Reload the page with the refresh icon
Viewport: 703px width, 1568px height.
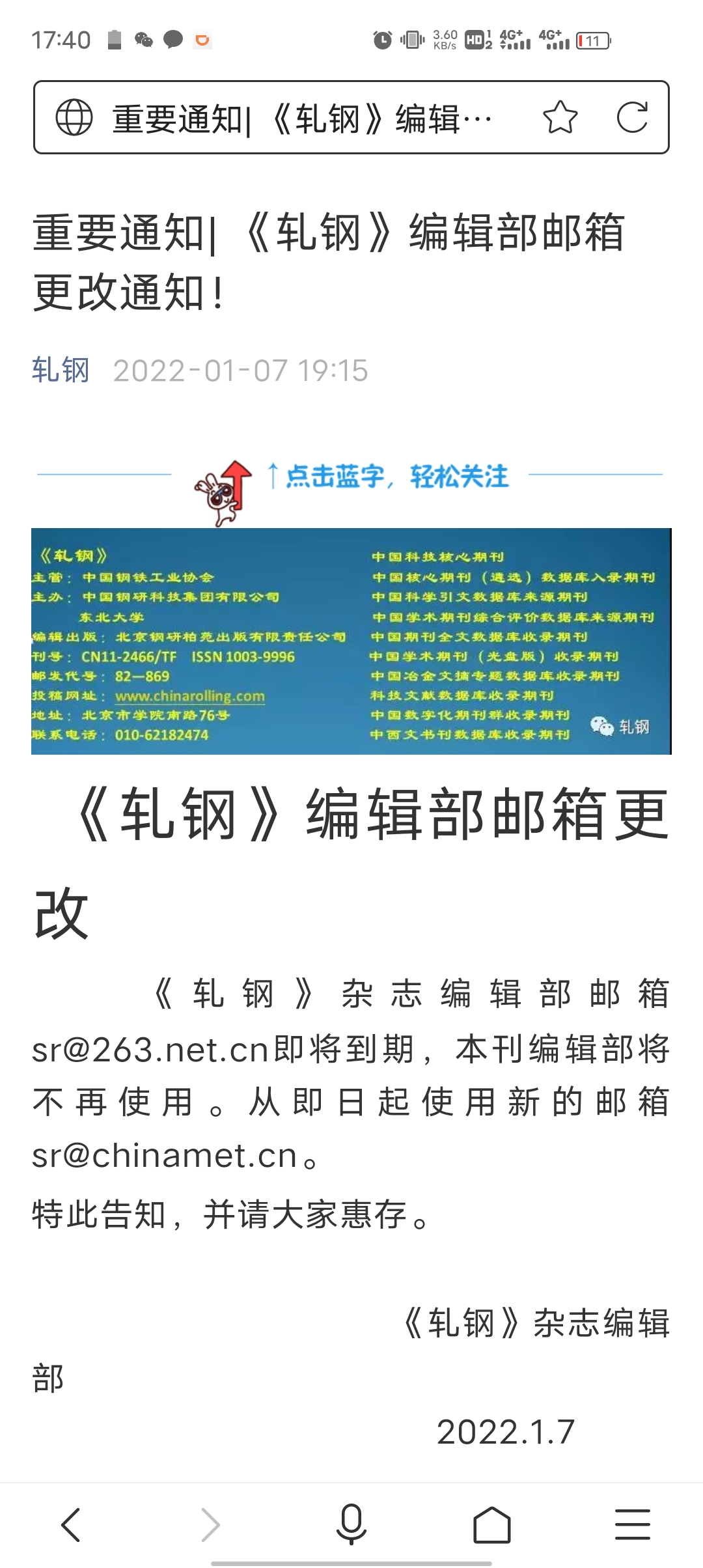coord(632,118)
